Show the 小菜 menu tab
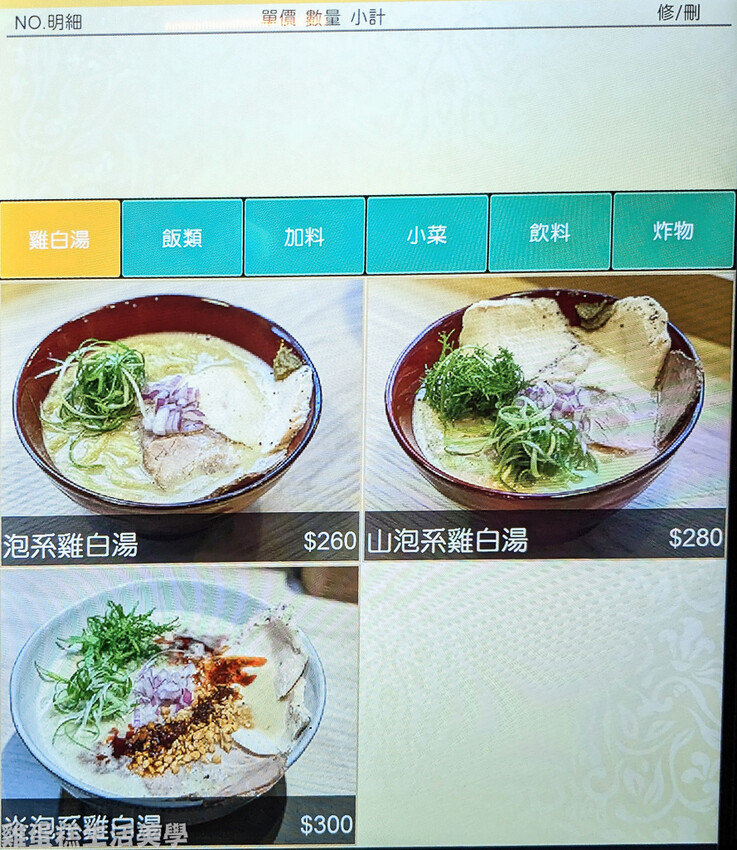737x850 pixels. pos(427,236)
